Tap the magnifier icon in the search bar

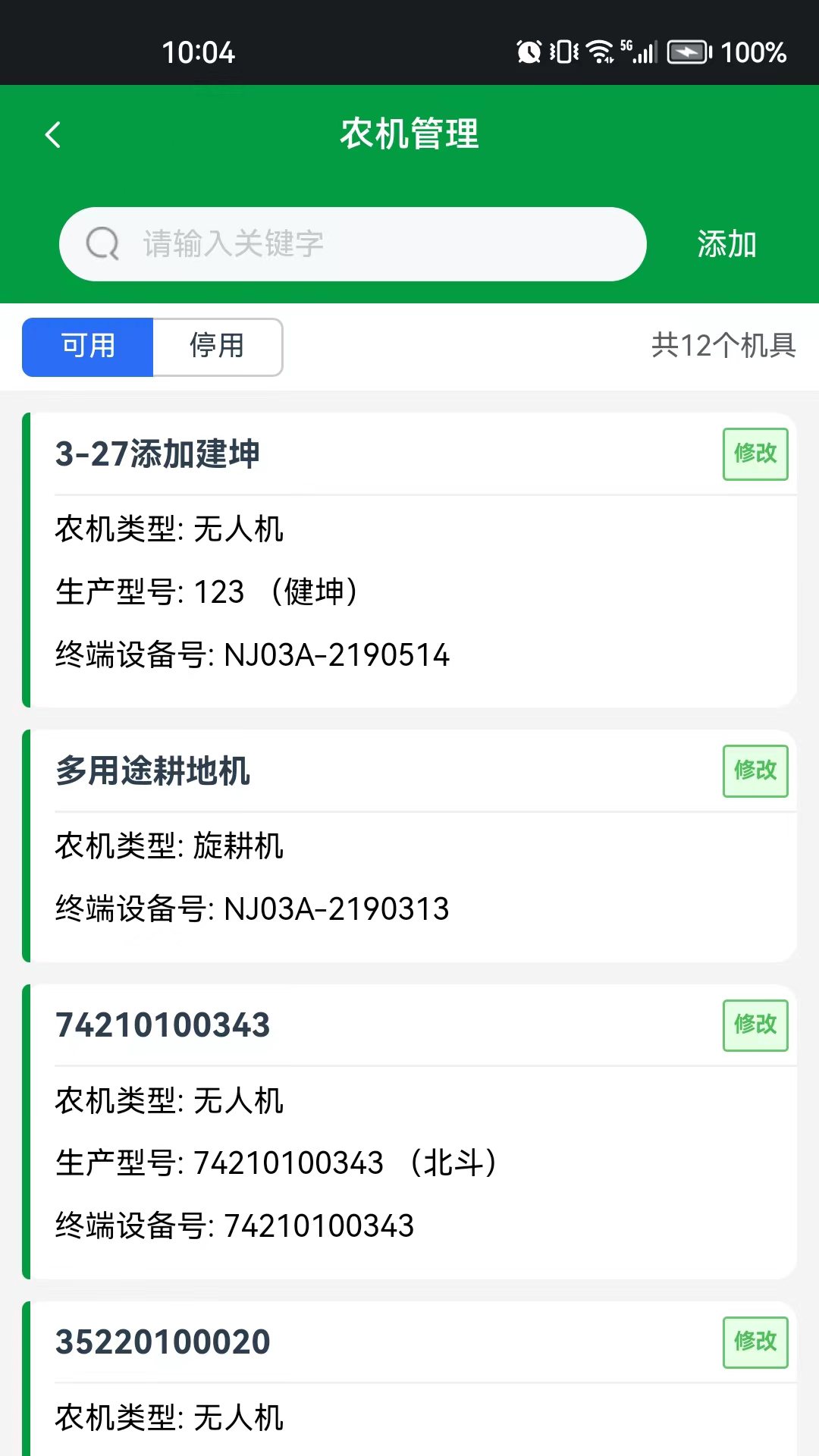tap(103, 243)
